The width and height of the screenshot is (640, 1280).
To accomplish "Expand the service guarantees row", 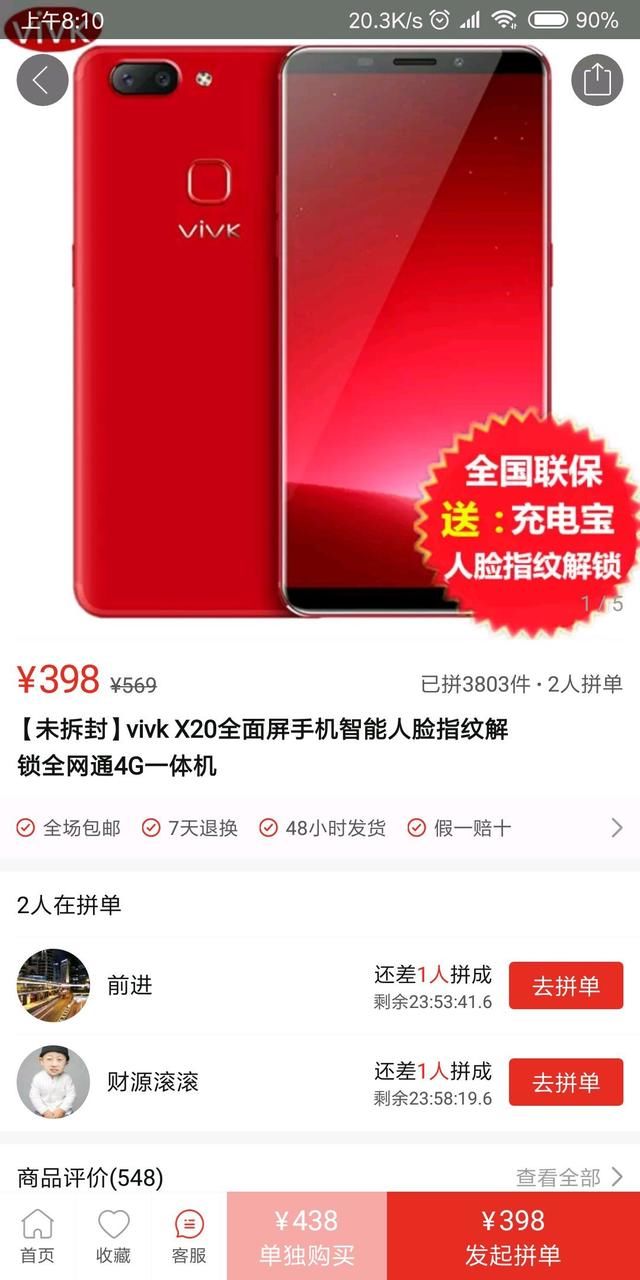I will [x=616, y=828].
